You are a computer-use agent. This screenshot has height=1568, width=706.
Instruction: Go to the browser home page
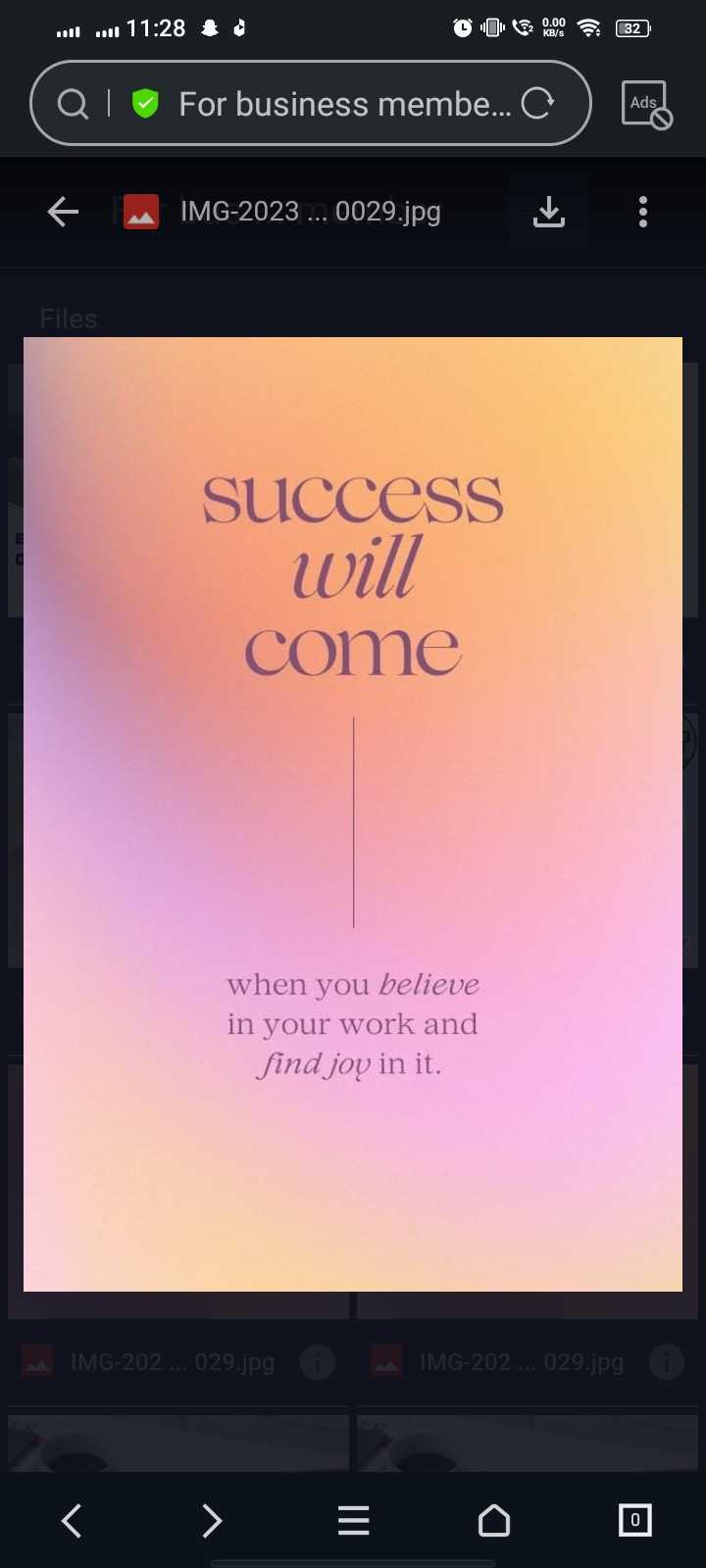pyautogui.click(x=494, y=1520)
